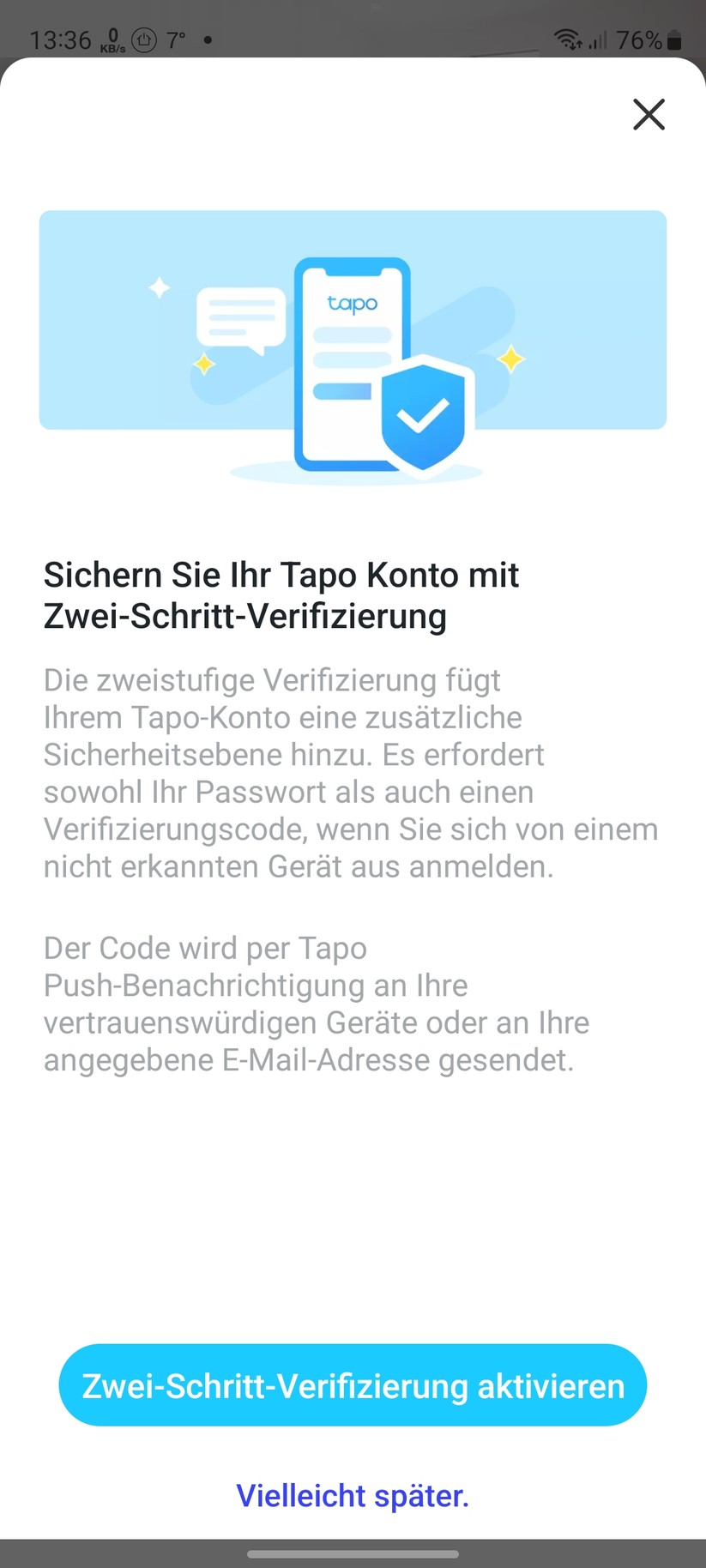Tap the 7° weather indicator
706x1568 pixels.
pyautogui.click(x=175, y=38)
